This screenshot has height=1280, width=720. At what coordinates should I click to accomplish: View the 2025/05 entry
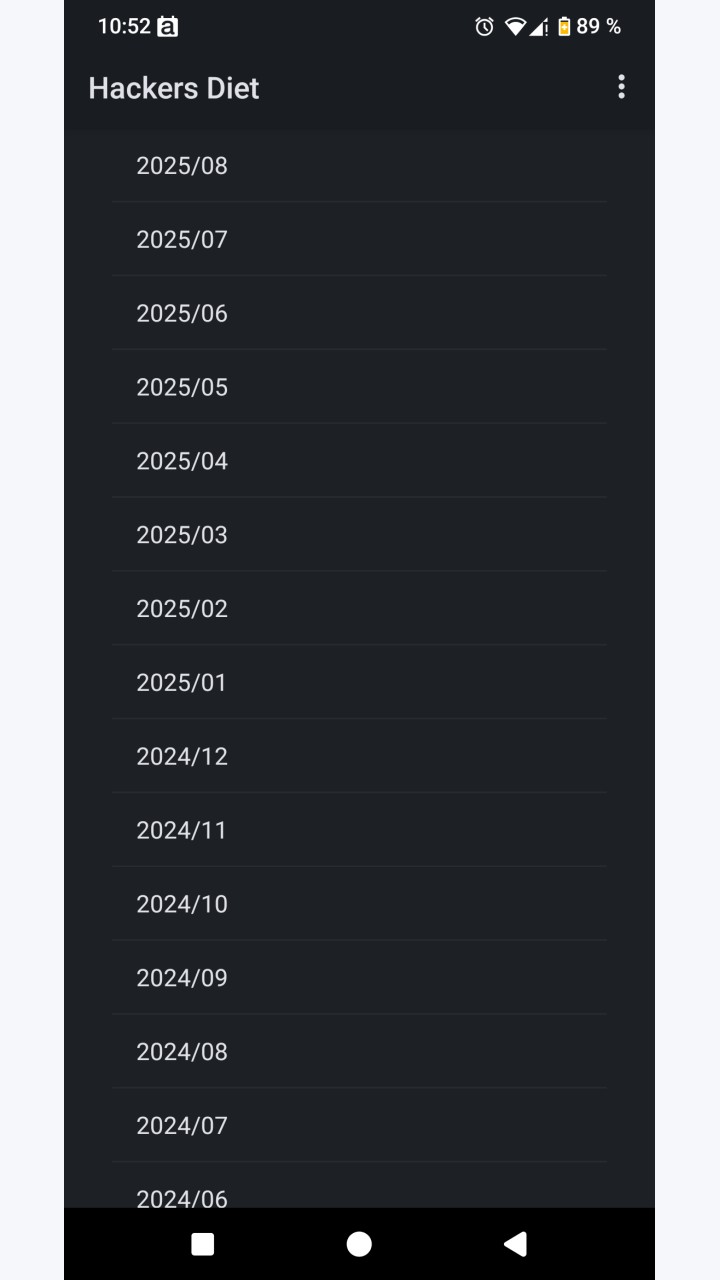coord(359,387)
